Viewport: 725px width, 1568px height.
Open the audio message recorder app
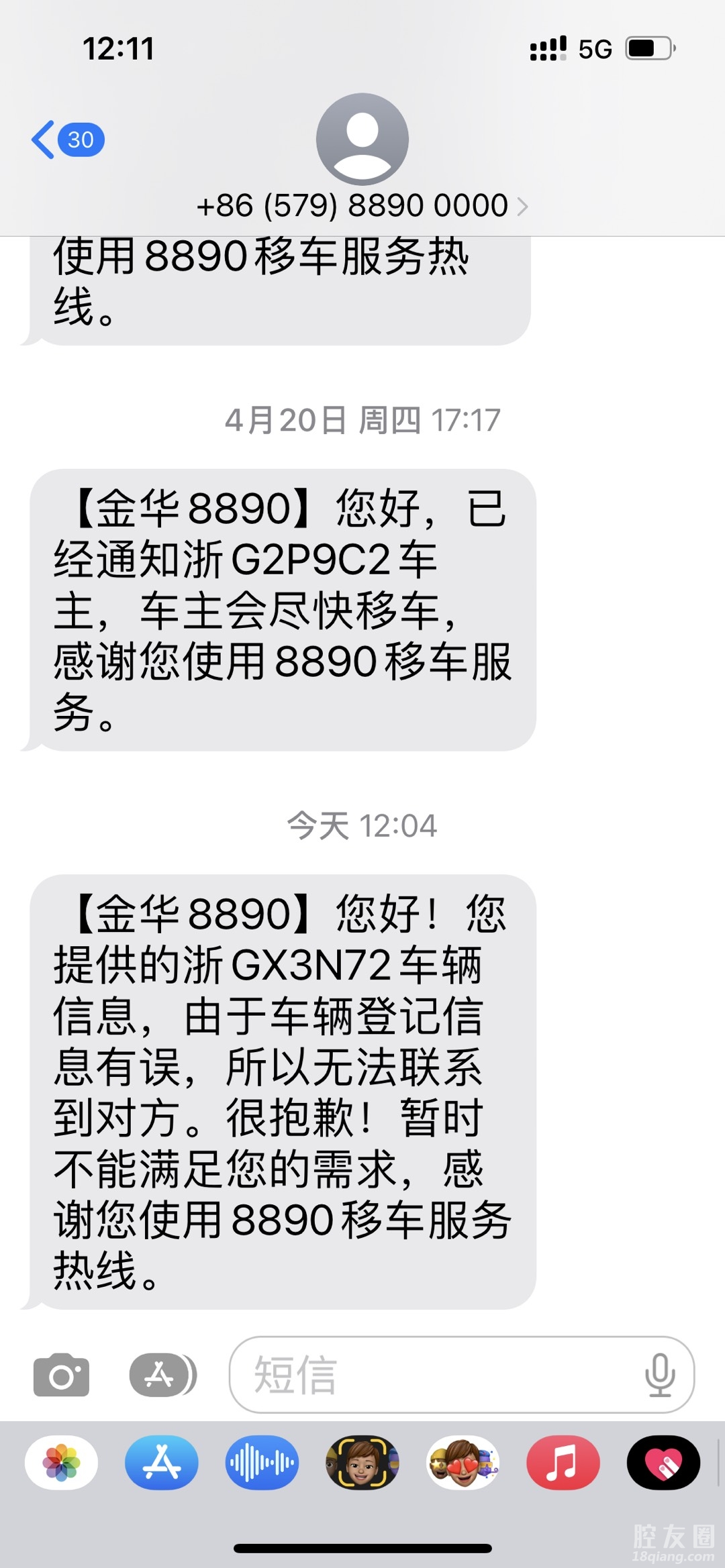point(262,1463)
